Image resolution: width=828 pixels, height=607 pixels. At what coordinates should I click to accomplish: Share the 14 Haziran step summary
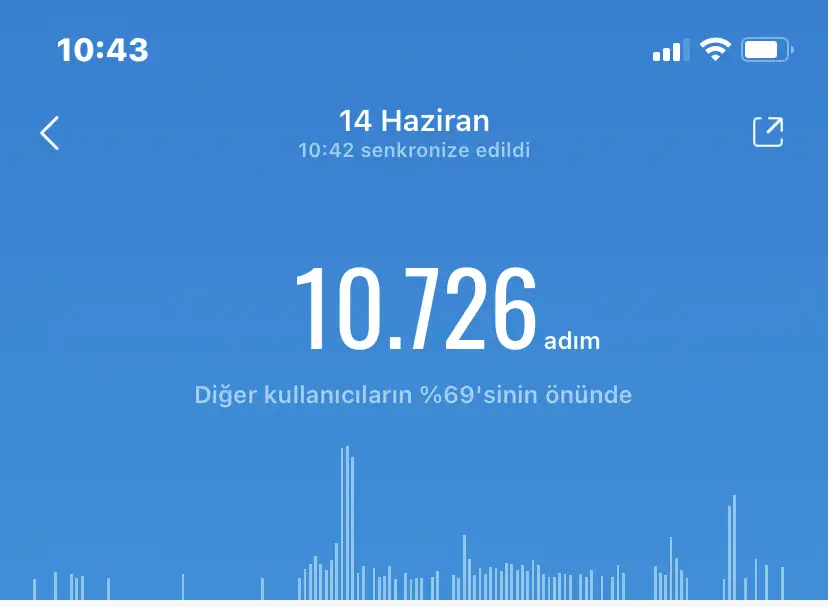767,132
